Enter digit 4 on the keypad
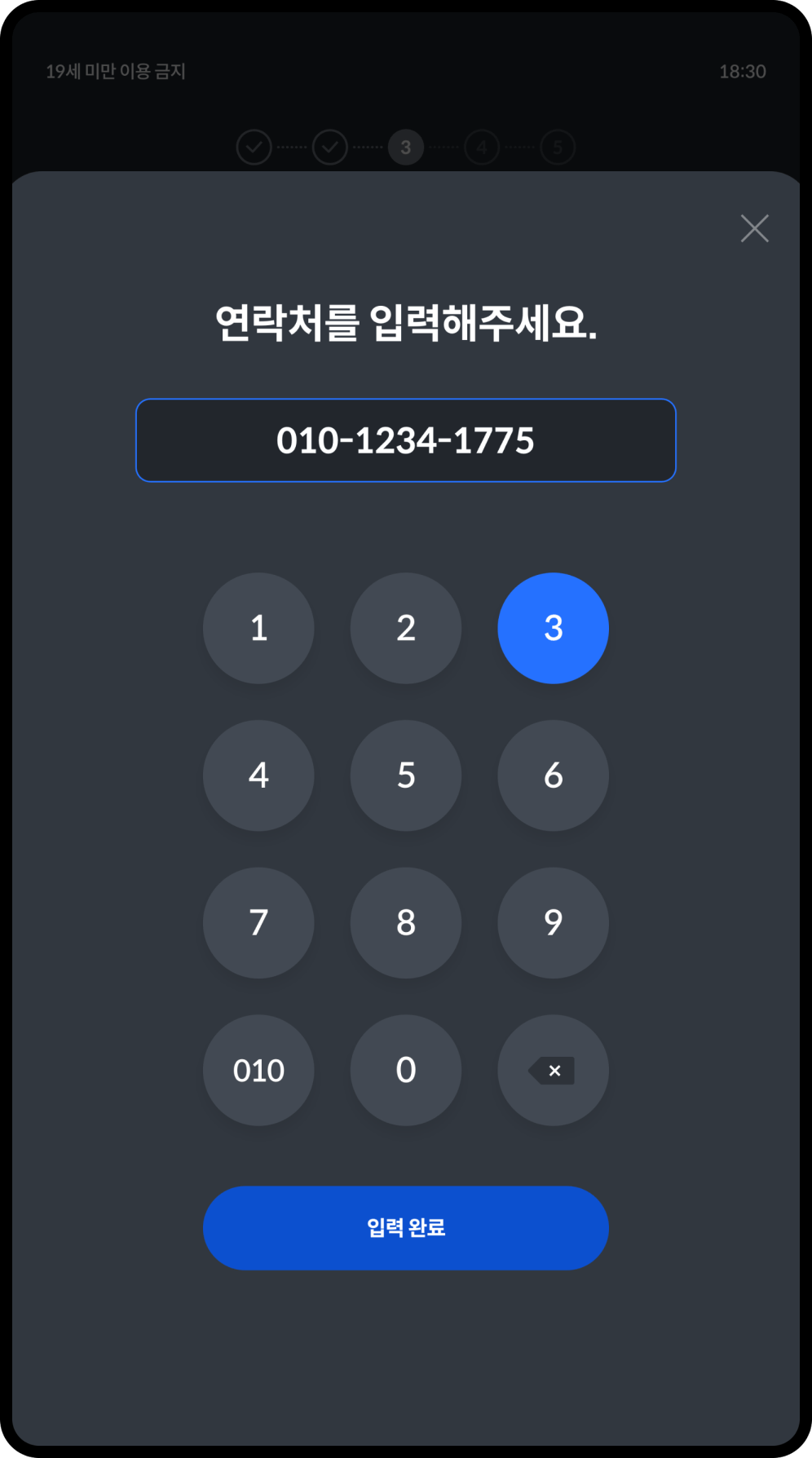Viewport: 812px width, 1458px height. click(x=258, y=775)
